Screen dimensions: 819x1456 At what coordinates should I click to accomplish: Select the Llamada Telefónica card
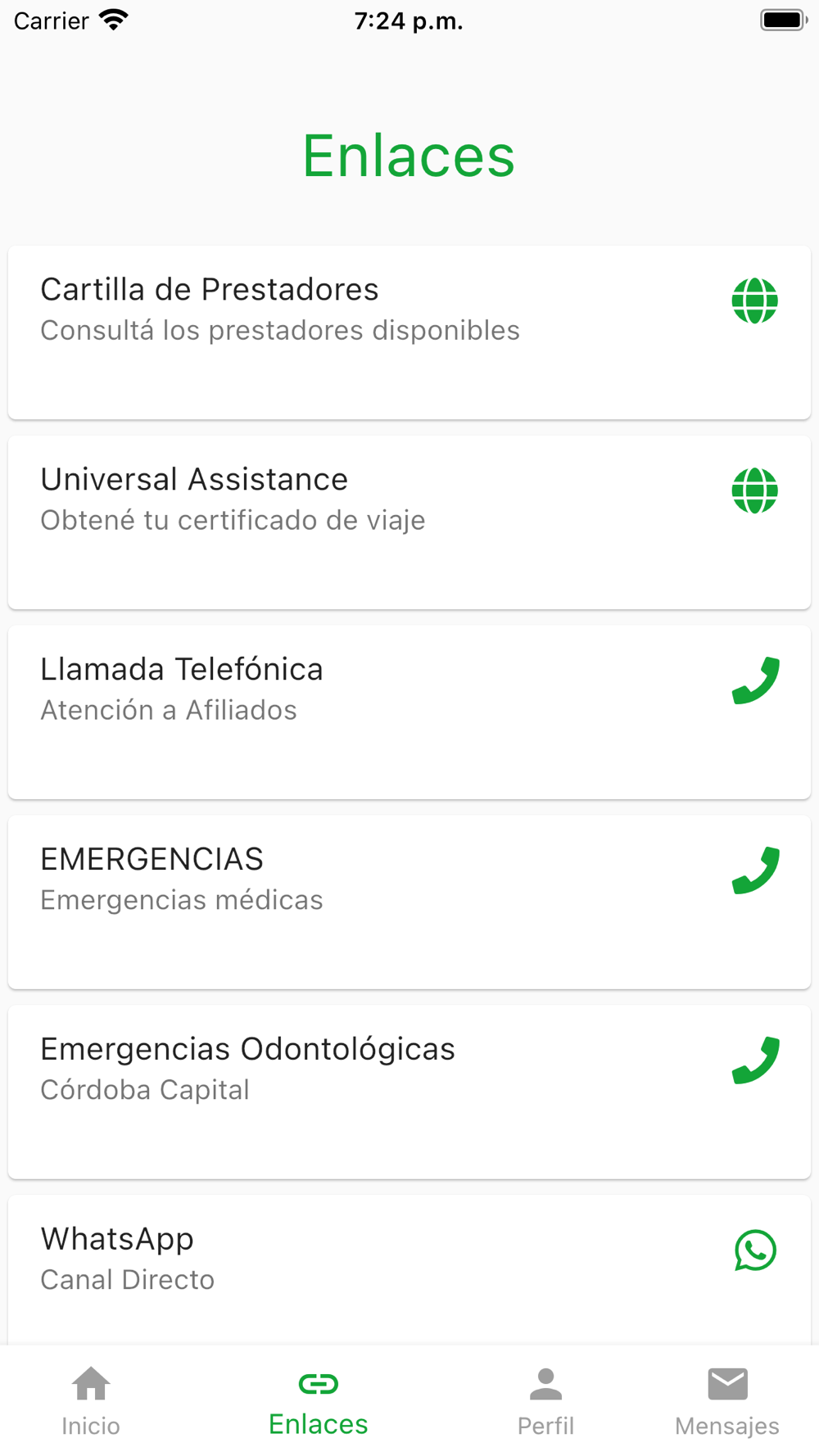click(409, 712)
